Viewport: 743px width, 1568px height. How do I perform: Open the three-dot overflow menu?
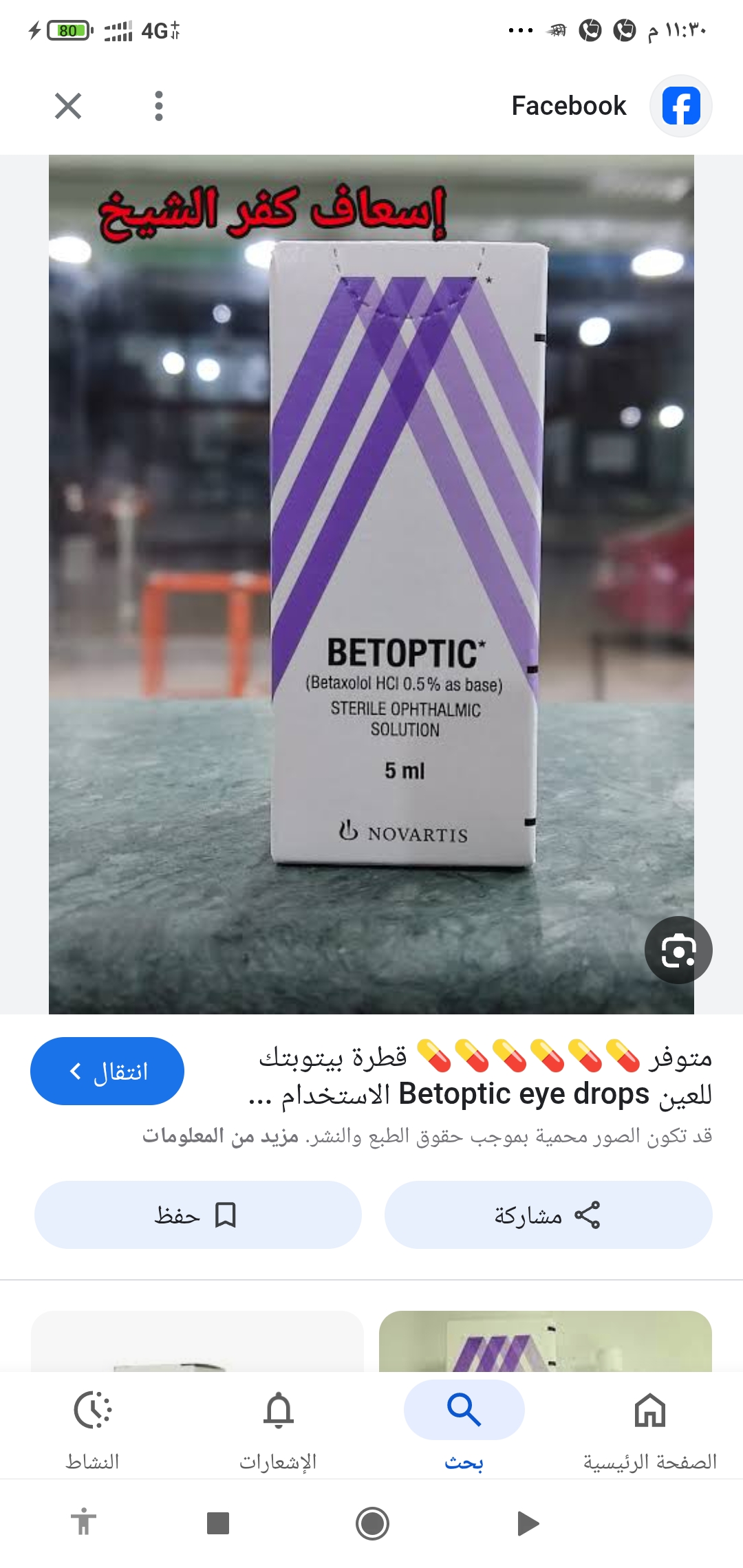click(x=159, y=106)
